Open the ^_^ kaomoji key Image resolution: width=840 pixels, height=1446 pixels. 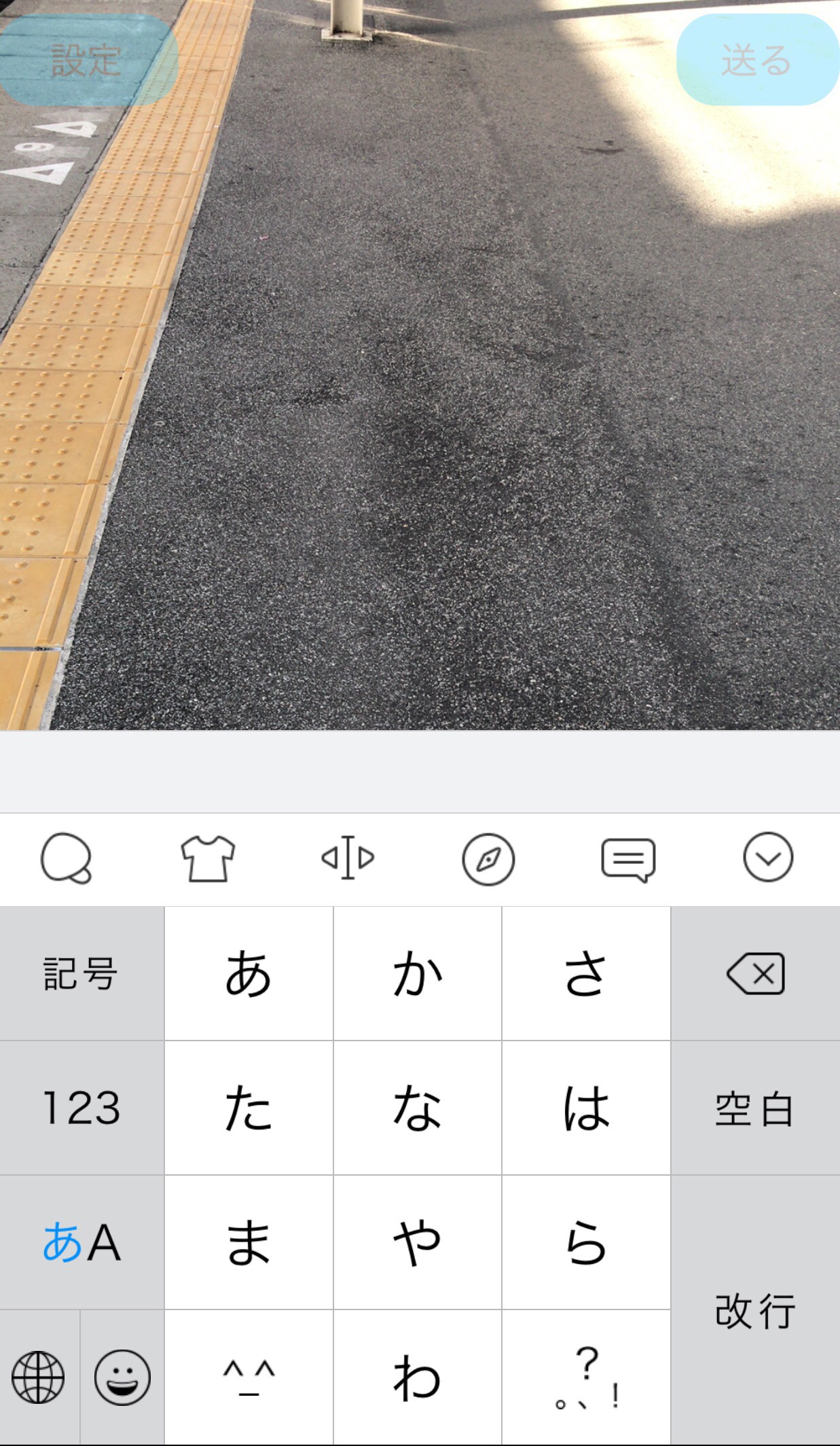click(x=249, y=1377)
